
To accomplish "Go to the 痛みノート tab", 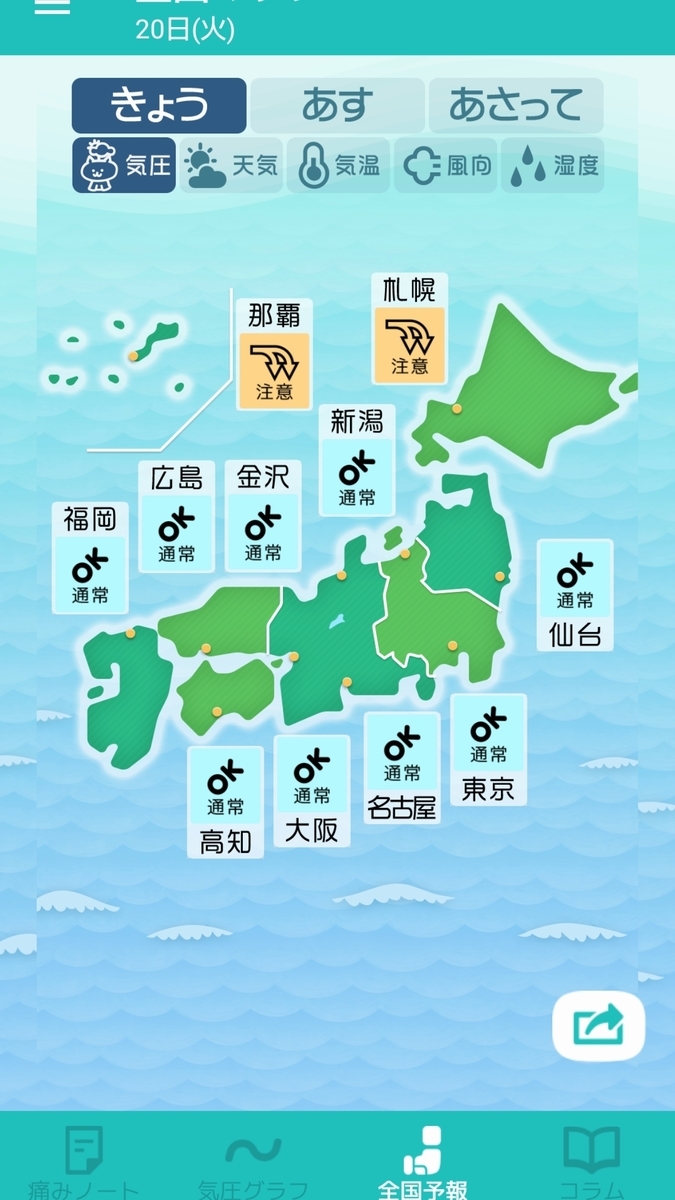I will [x=84, y=1158].
